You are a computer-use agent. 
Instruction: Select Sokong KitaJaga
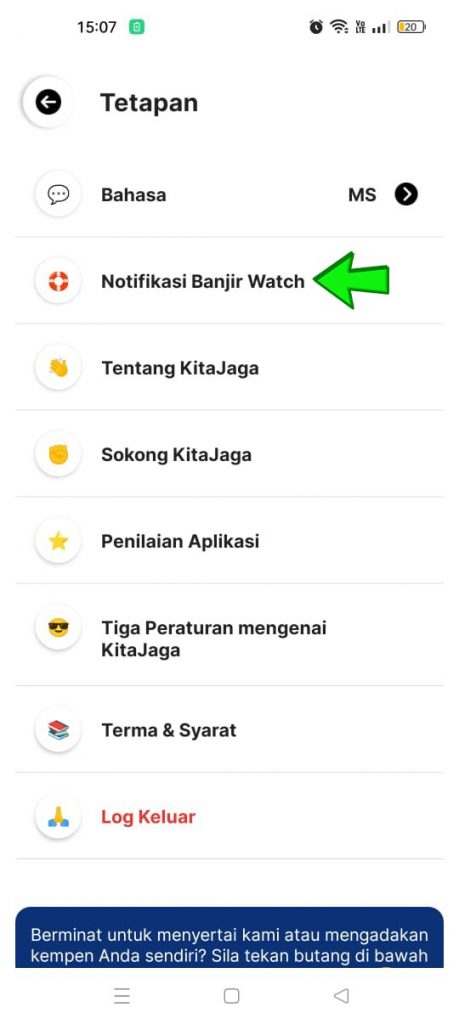pyautogui.click(x=229, y=455)
